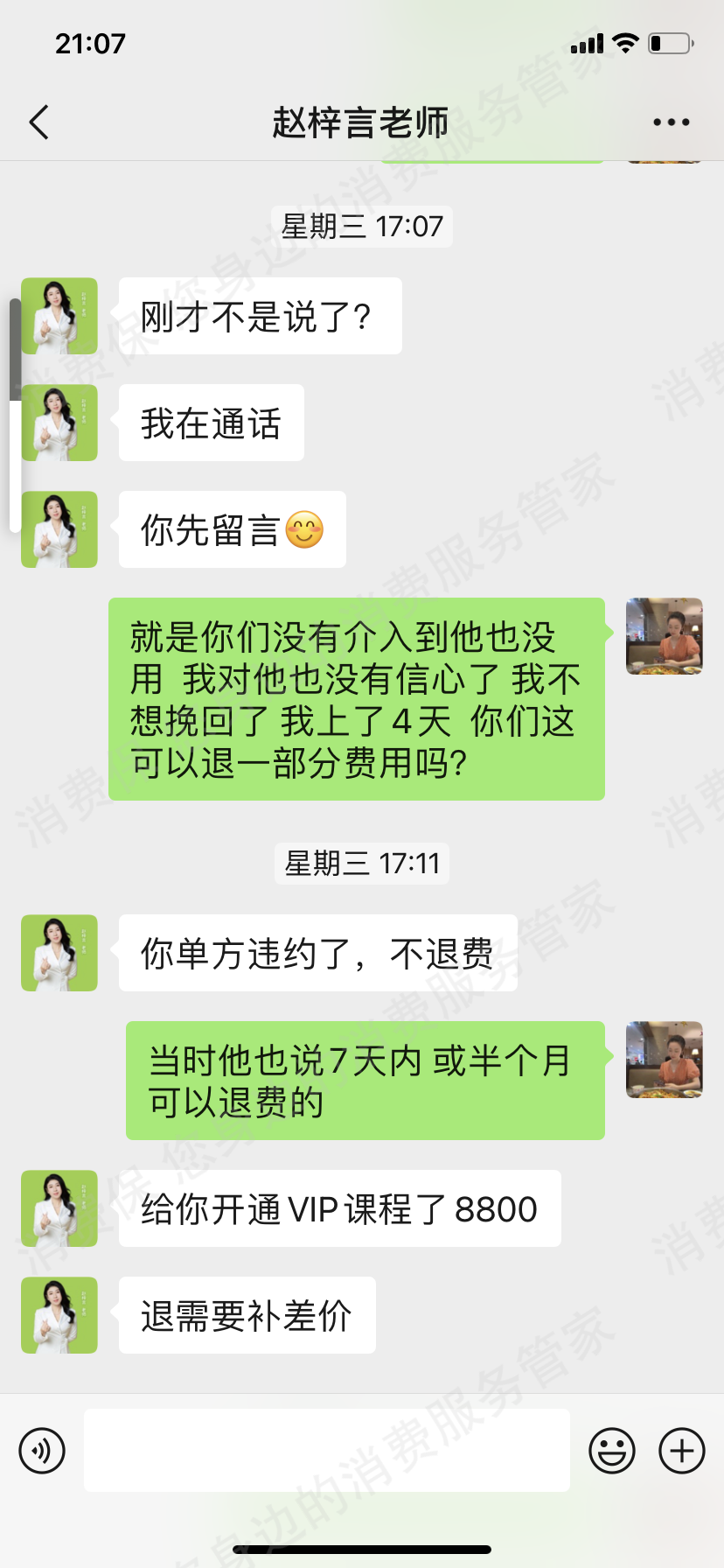724x1568 pixels.
Task: Focus the message text field
Action: click(326, 1451)
